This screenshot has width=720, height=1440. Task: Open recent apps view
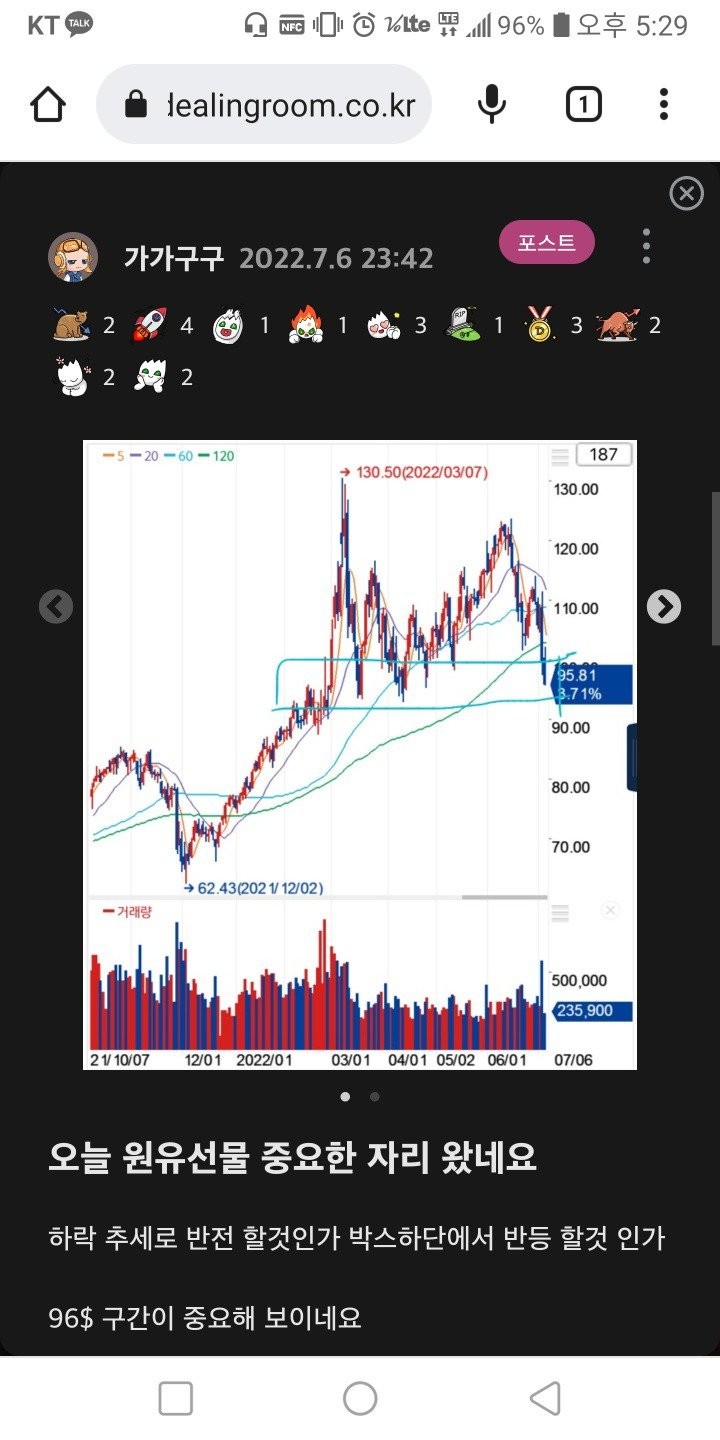tap(176, 1398)
